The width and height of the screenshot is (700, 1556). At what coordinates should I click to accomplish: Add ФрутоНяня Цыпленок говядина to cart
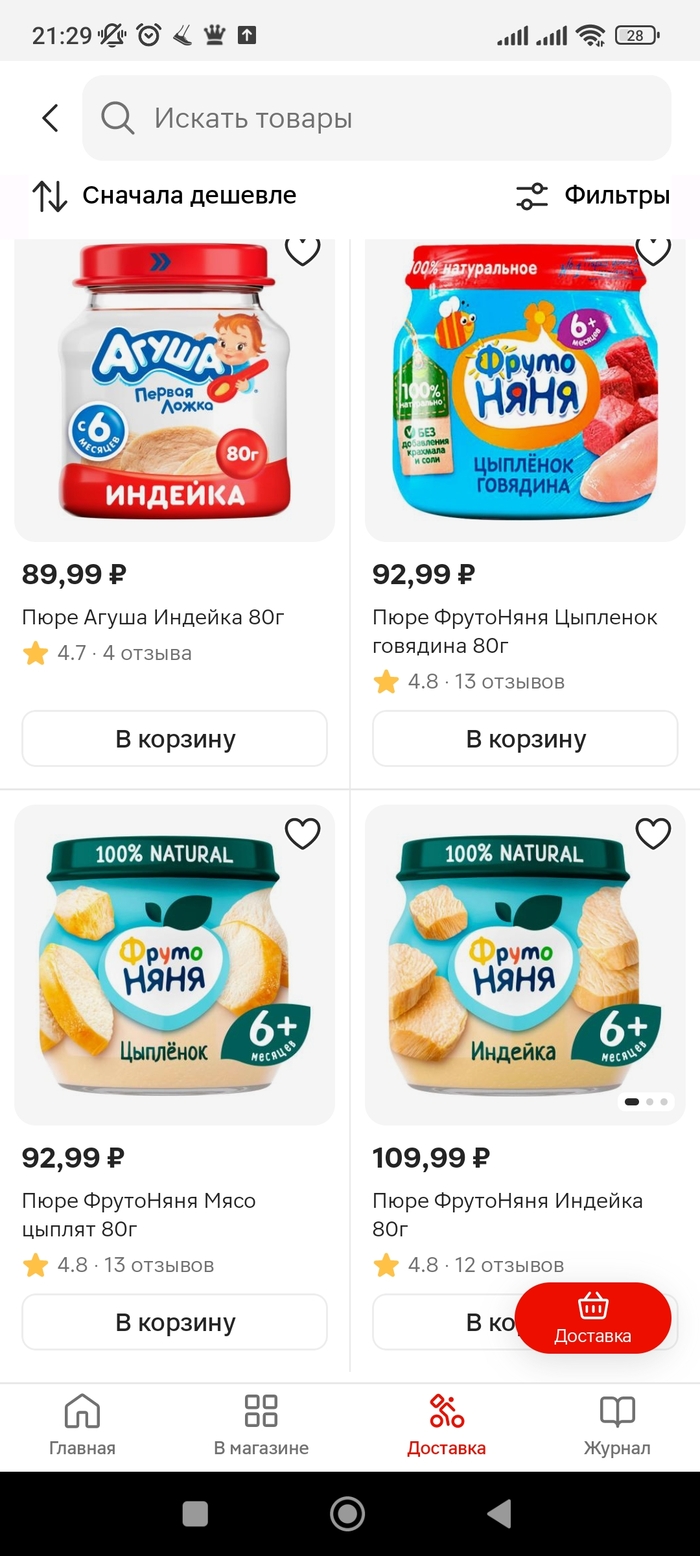click(525, 739)
